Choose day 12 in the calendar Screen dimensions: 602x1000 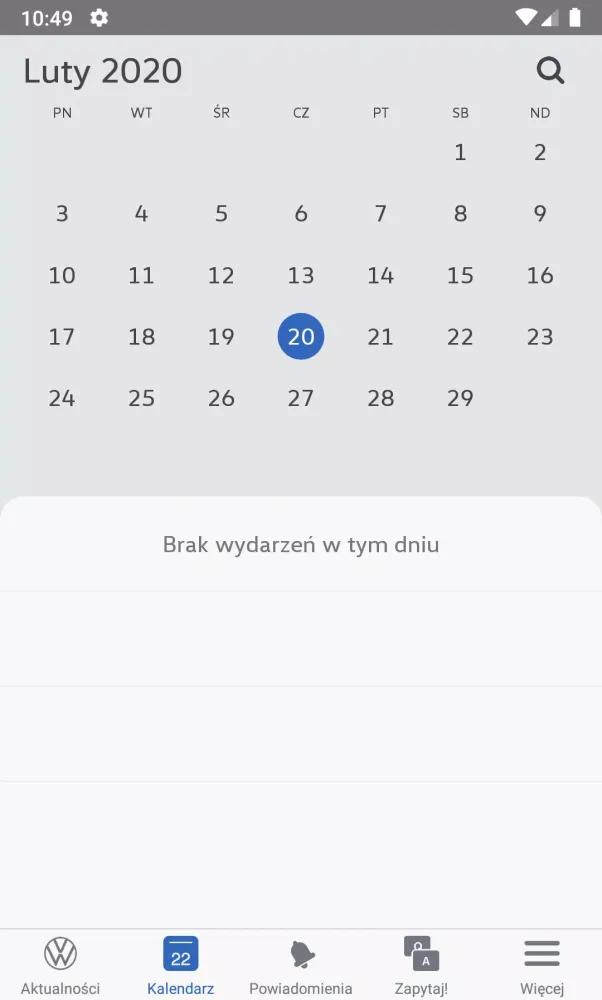click(221, 275)
